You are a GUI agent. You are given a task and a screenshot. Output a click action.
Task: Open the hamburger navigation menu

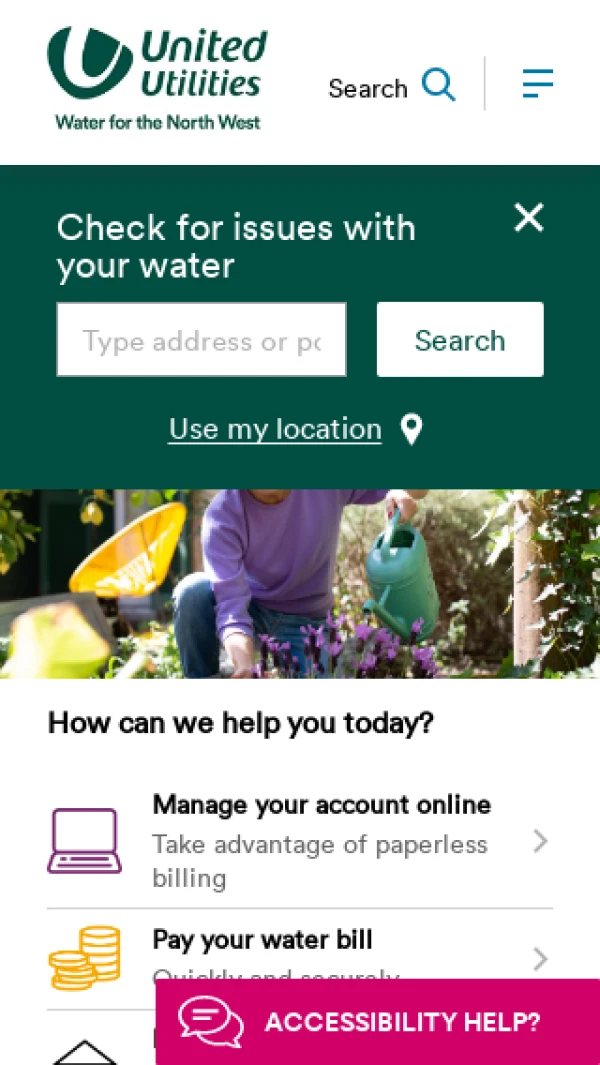[537, 84]
